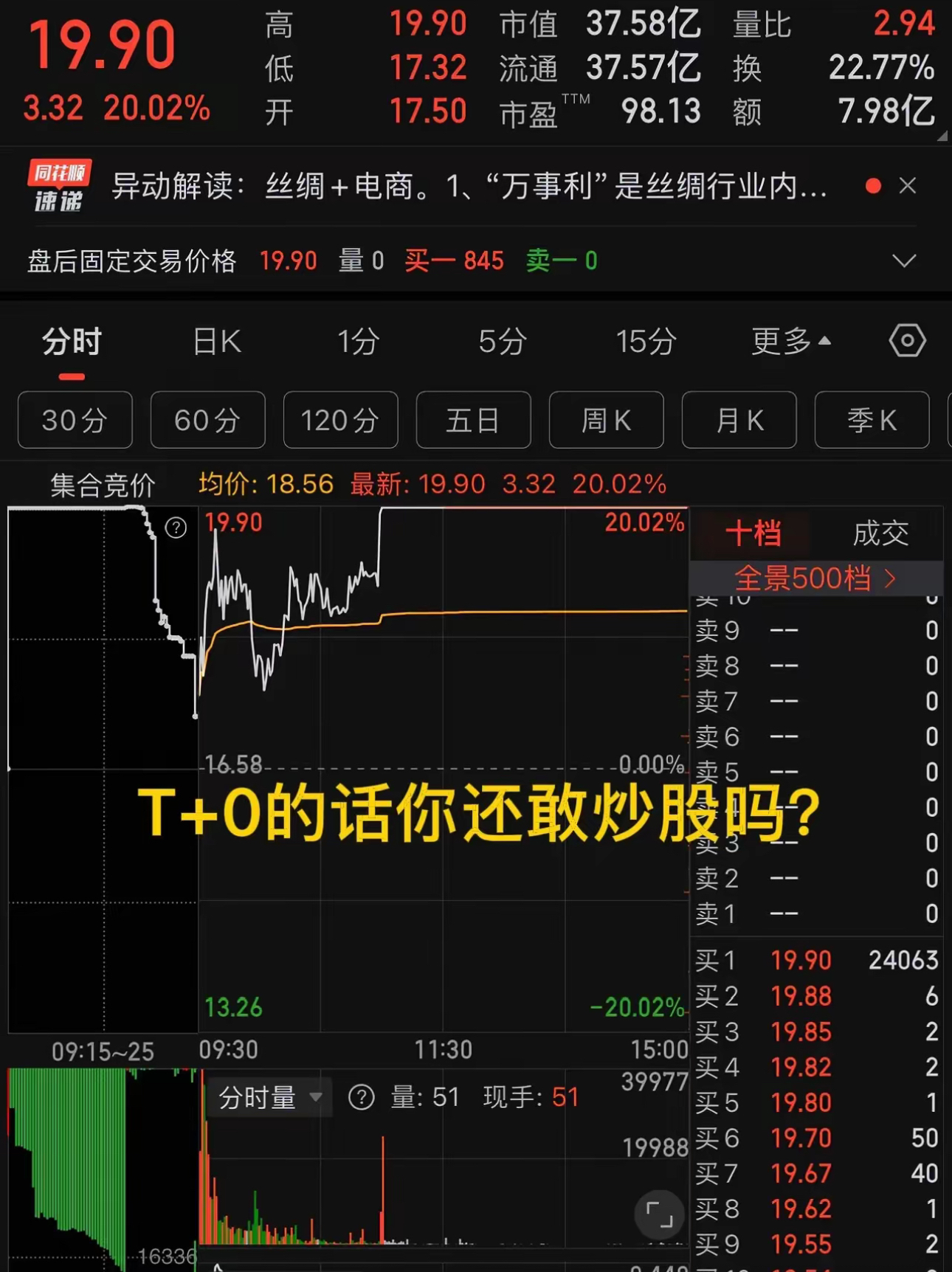
Task: Click the help question mark on the chart
Action: pyautogui.click(x=176, y=528)
